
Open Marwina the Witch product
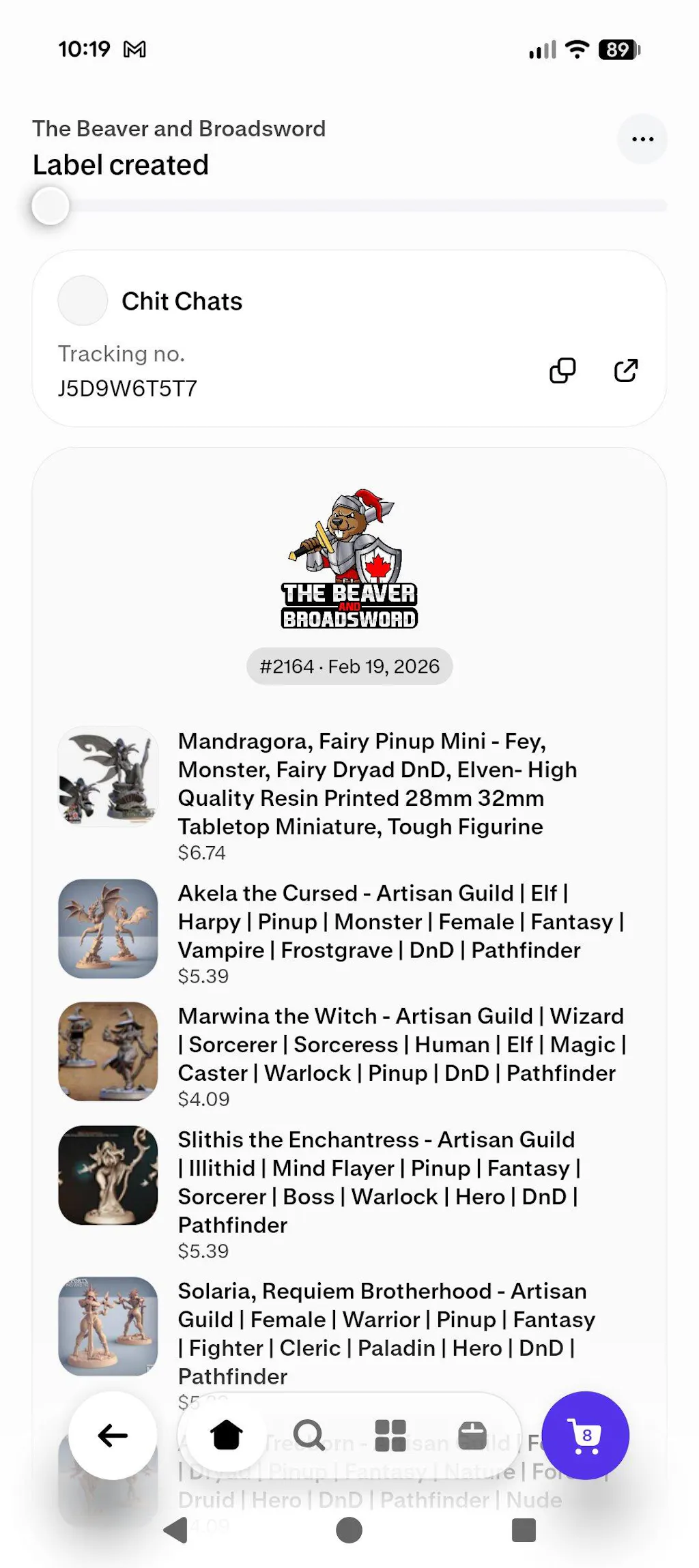click(401, 1044)
